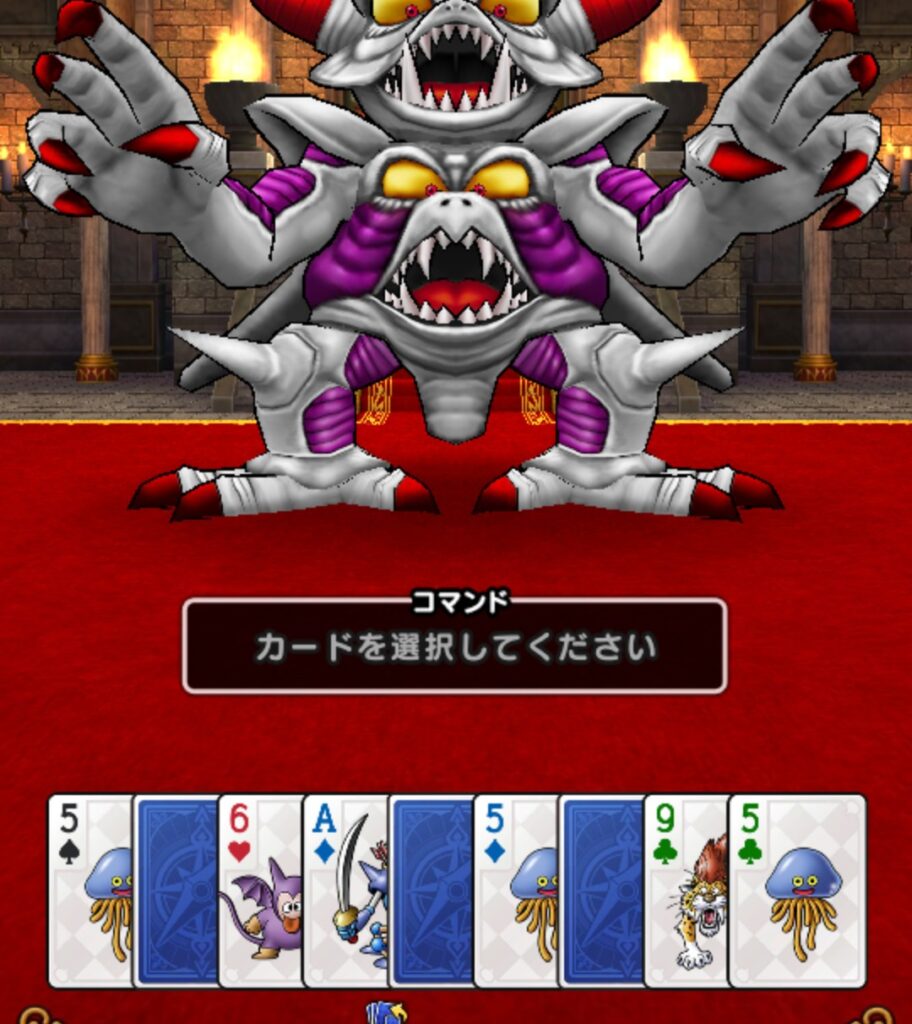Select face-down card right of Ace of diamonds
This screenshot has height=1024, width=912.
(430, 890)
